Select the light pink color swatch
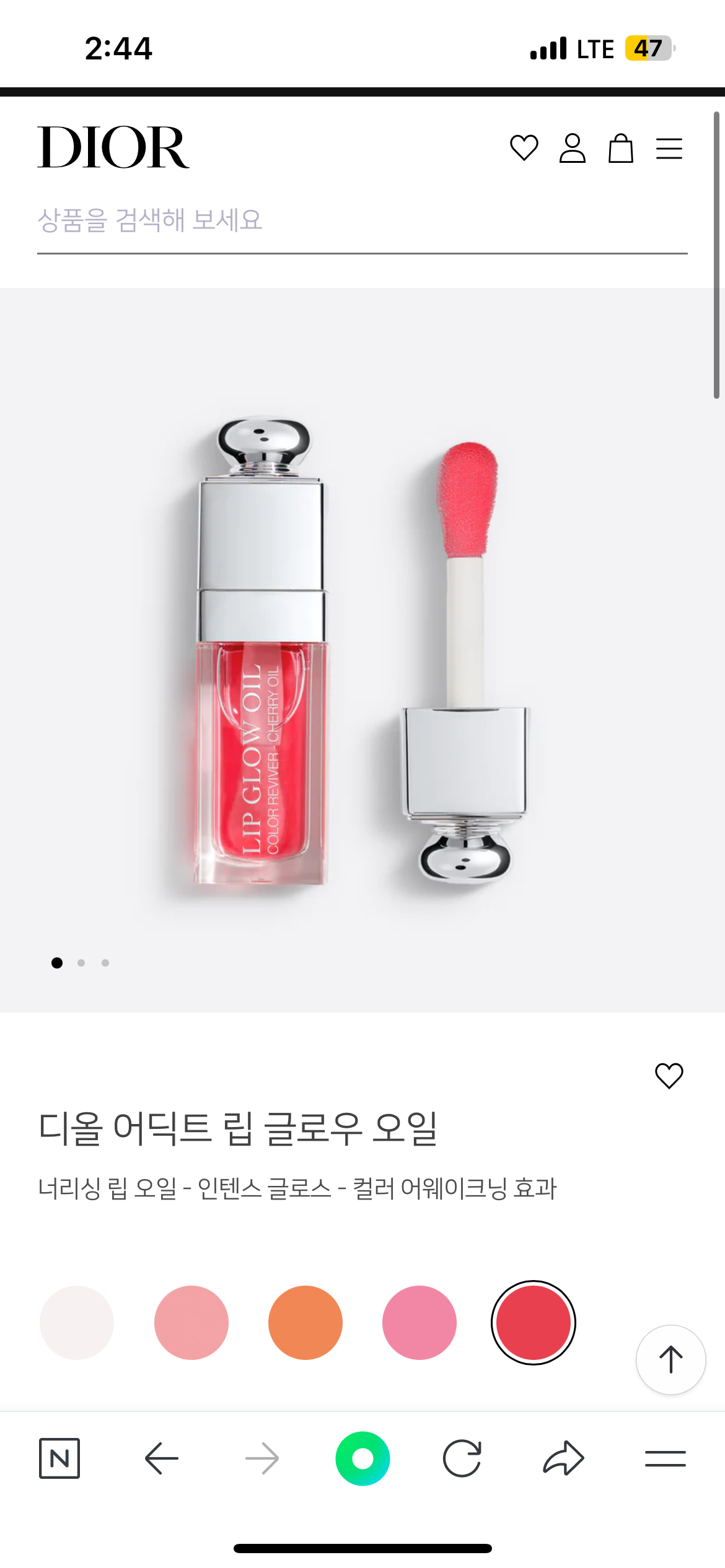Viewport: 725px width, 1568px height. 191,1322
